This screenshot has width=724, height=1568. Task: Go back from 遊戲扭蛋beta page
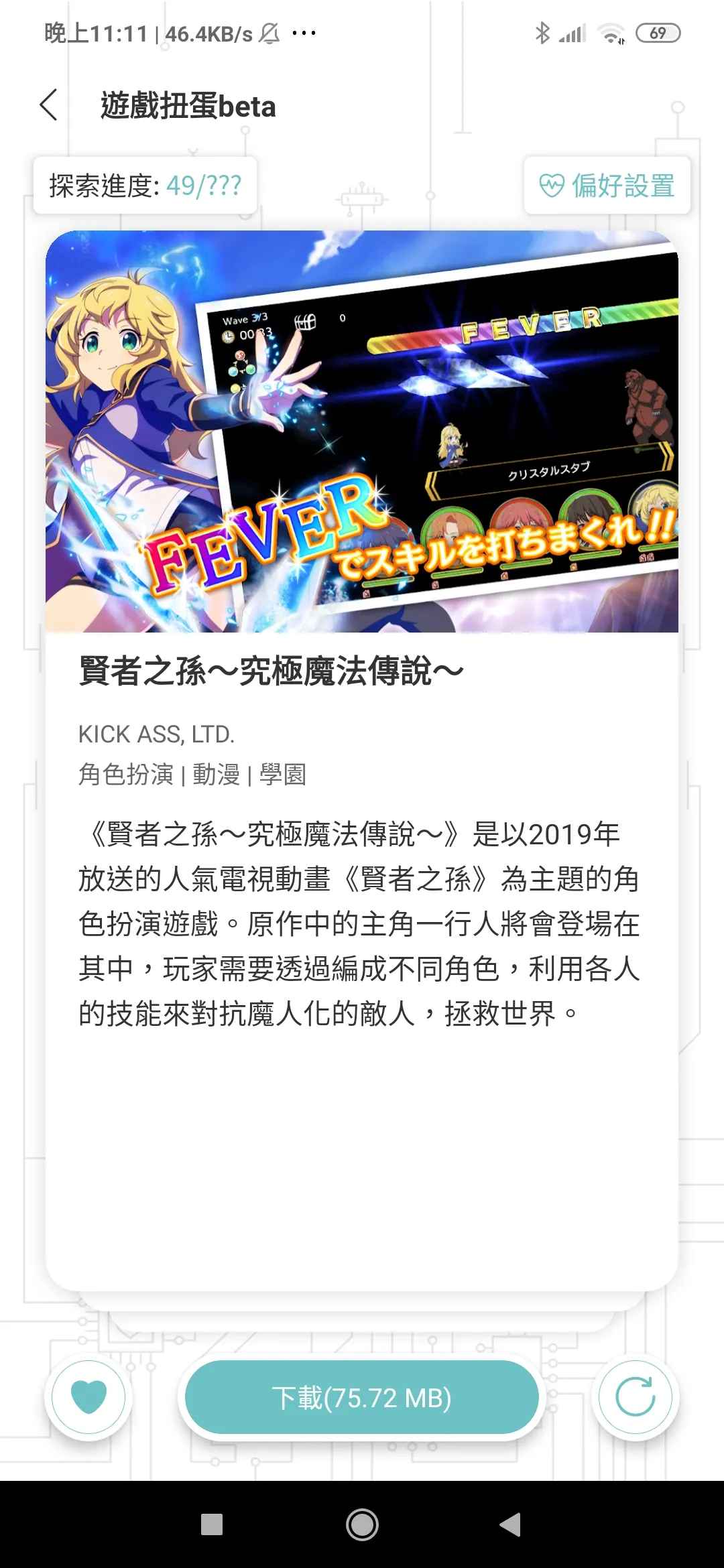point(48,105)
